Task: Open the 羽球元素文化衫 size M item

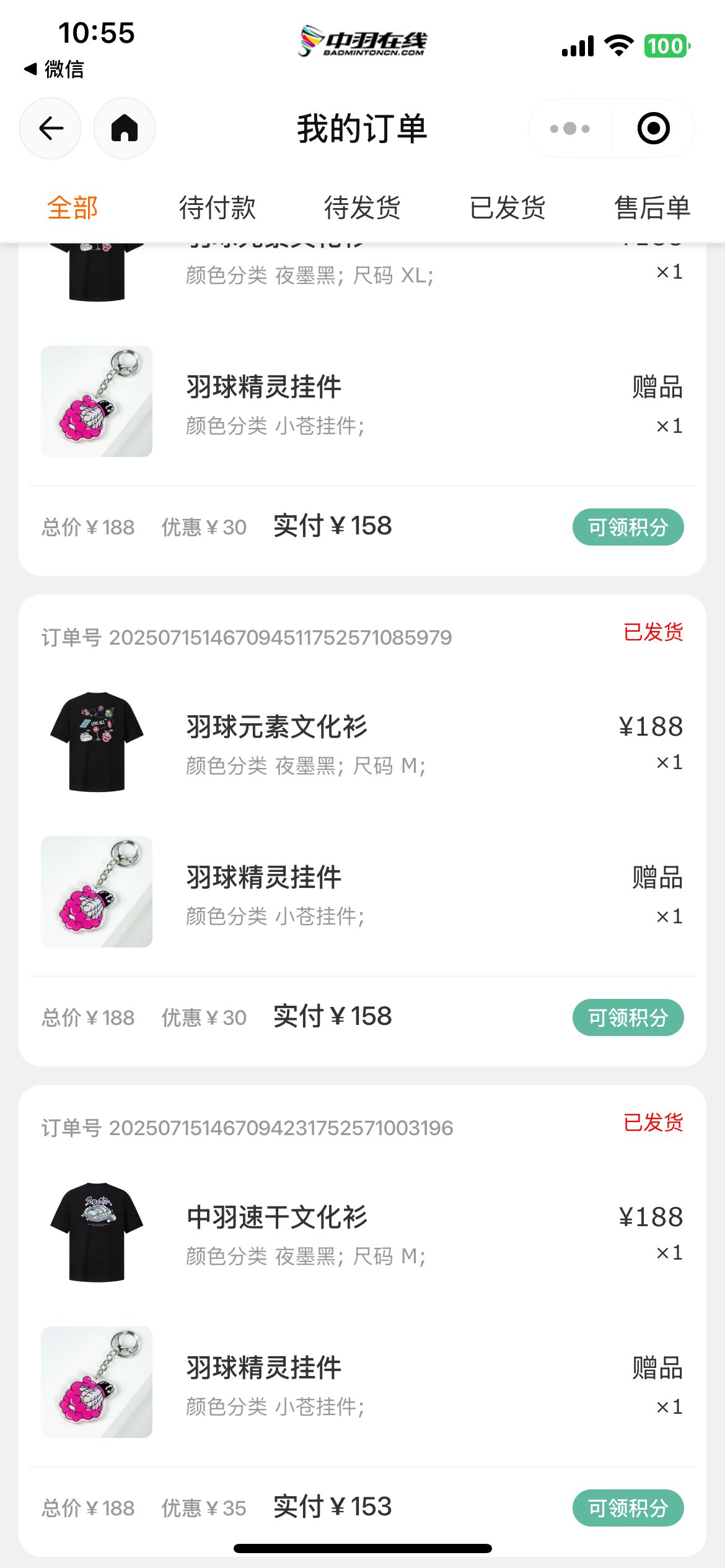Action: (x=276, y=728)
